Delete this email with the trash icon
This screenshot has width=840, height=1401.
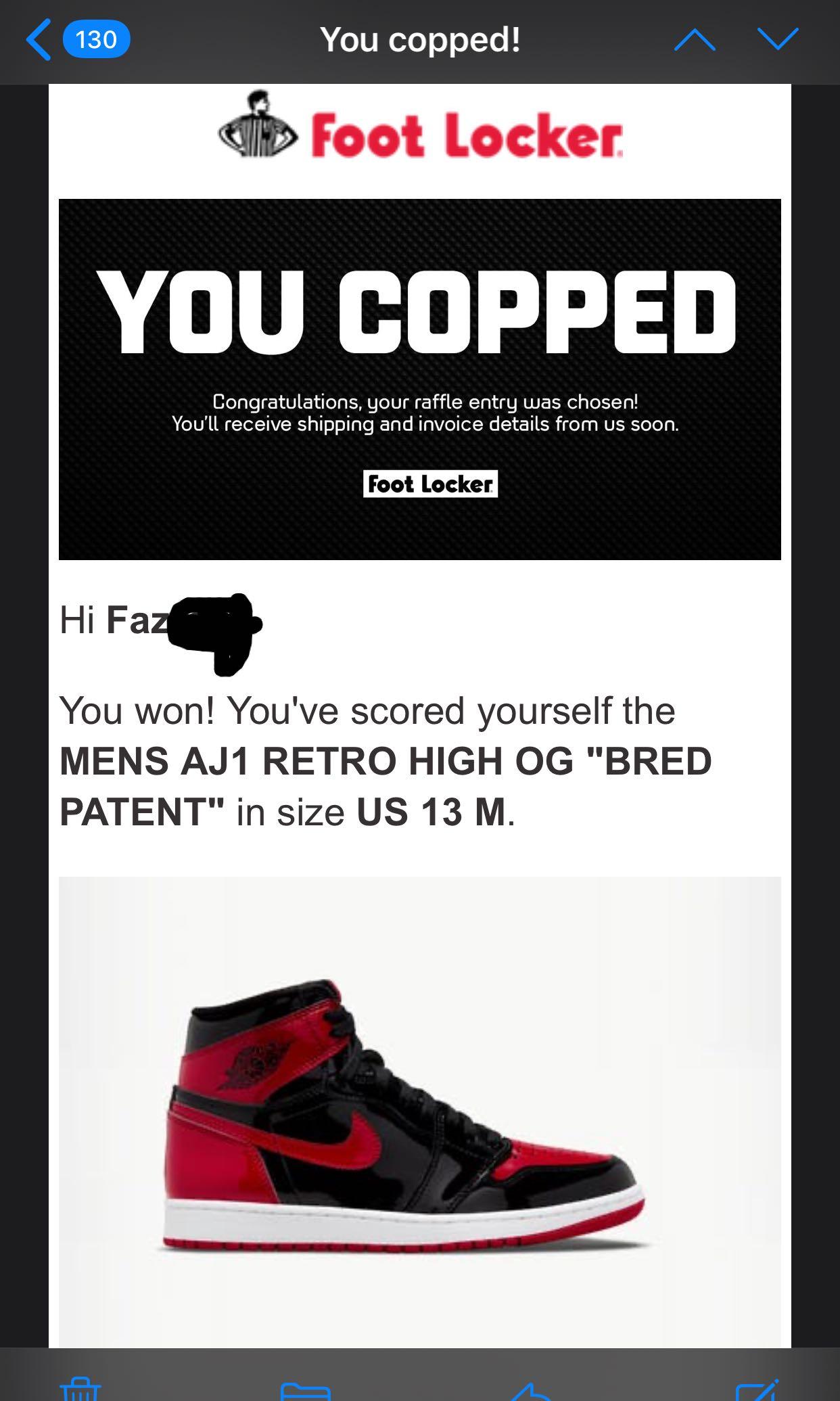click(x=80, y=1388)
